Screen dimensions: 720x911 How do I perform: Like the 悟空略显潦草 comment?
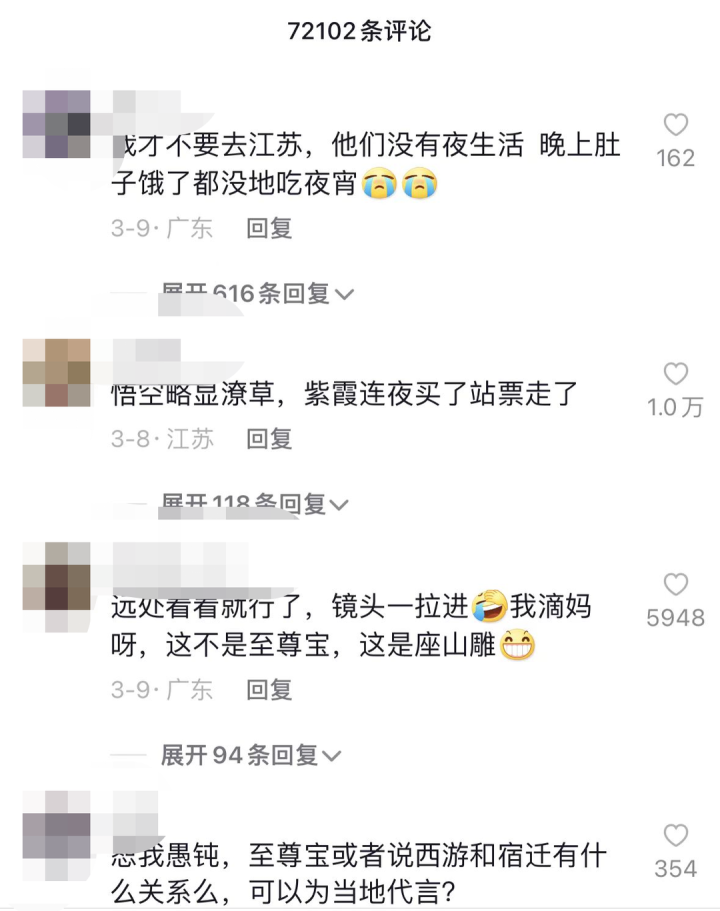point(676,375)
